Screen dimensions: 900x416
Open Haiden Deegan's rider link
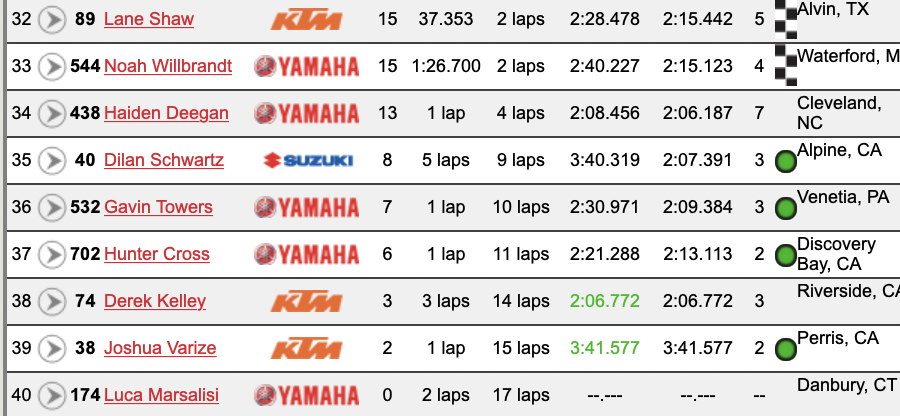click(166, 113)
